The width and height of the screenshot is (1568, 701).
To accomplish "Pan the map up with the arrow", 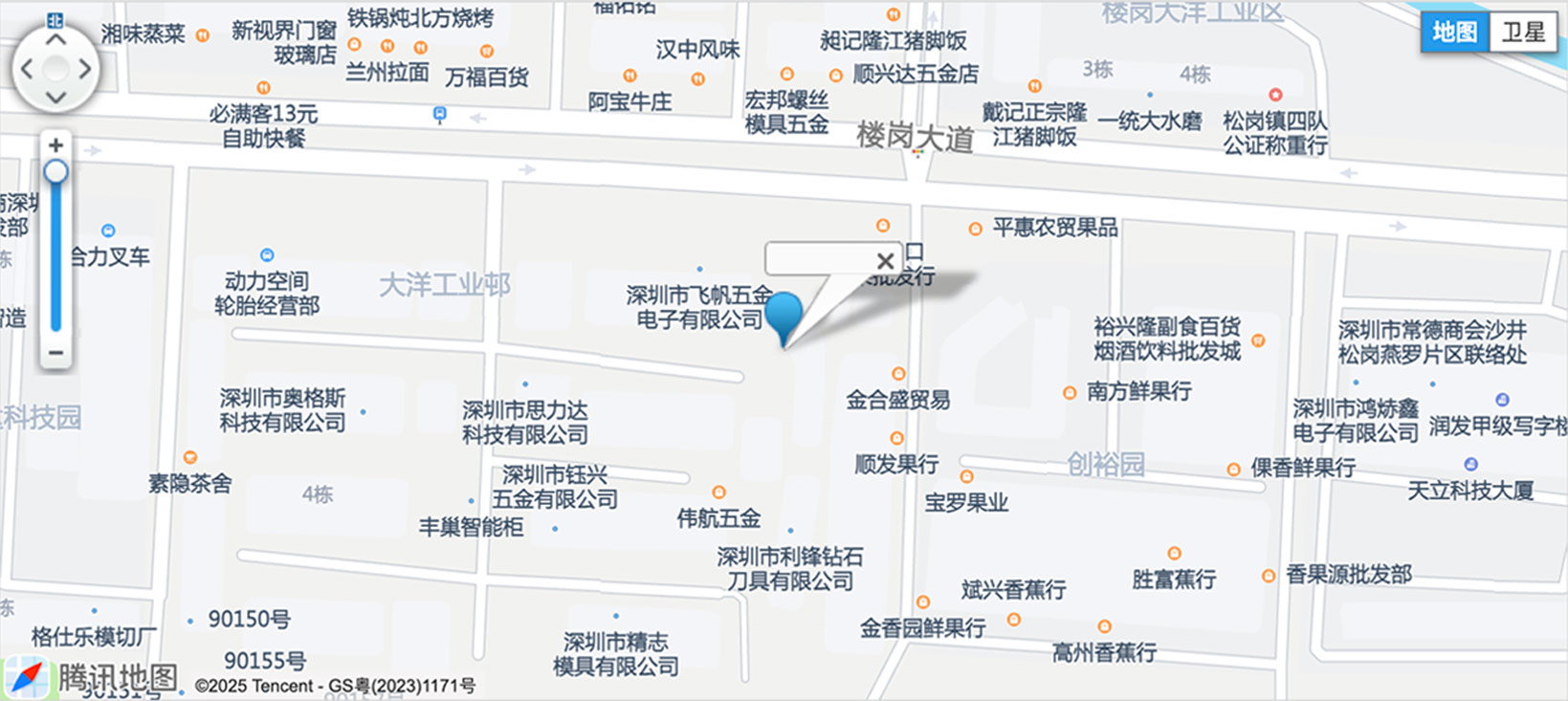I will [x=55, y=40].
